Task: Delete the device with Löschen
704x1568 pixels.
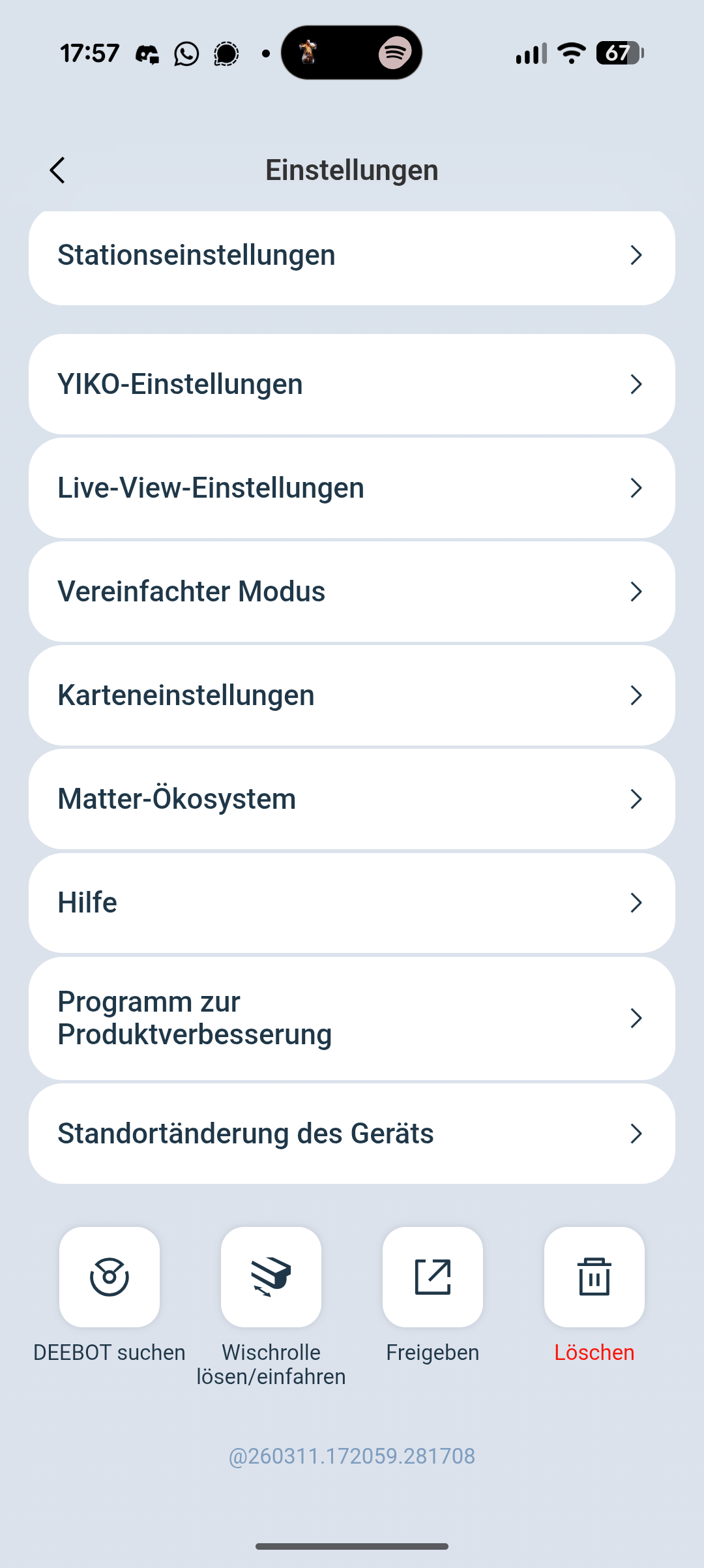Action: 594,1277
